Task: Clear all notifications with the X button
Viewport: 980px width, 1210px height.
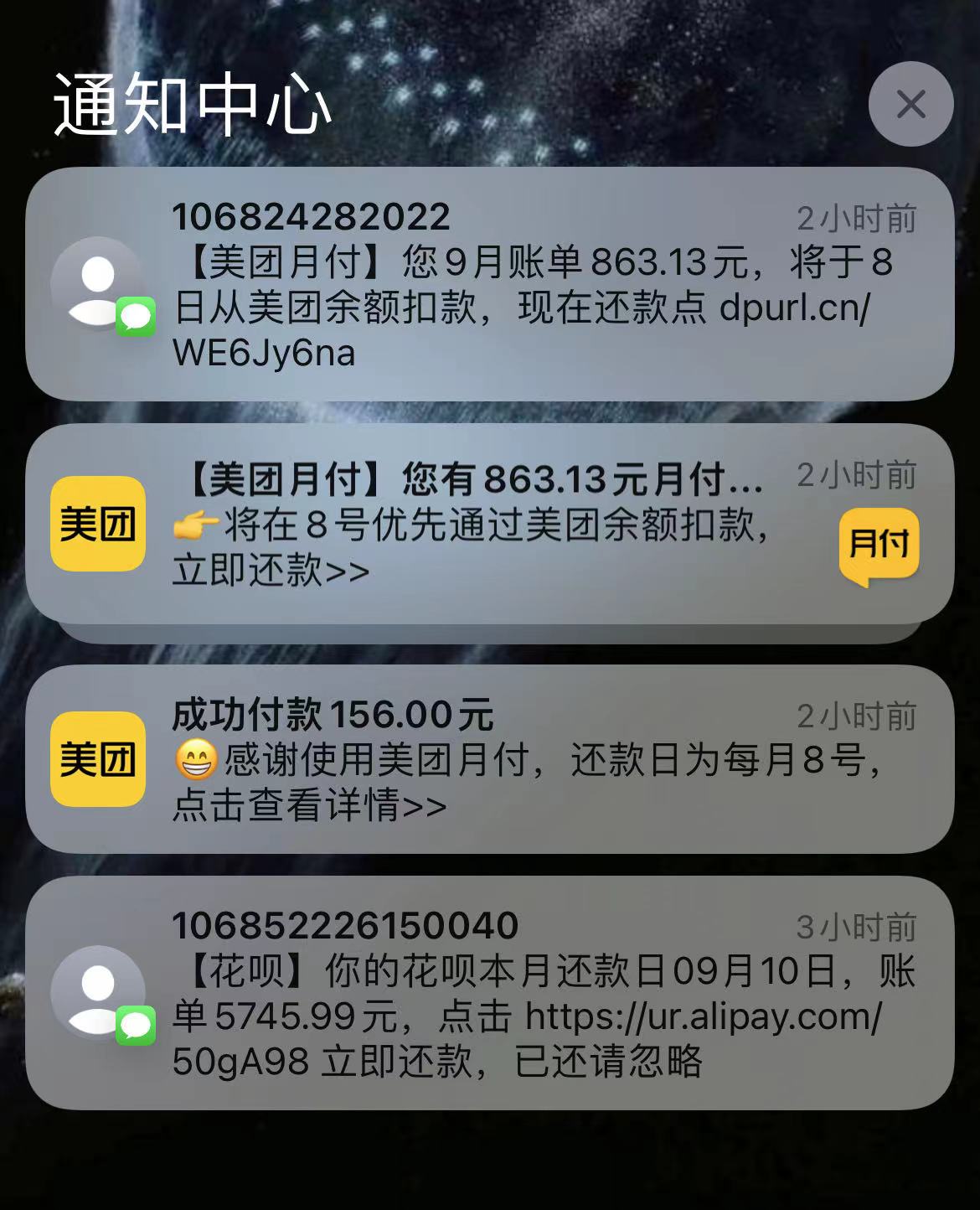Action: [910, 105]
